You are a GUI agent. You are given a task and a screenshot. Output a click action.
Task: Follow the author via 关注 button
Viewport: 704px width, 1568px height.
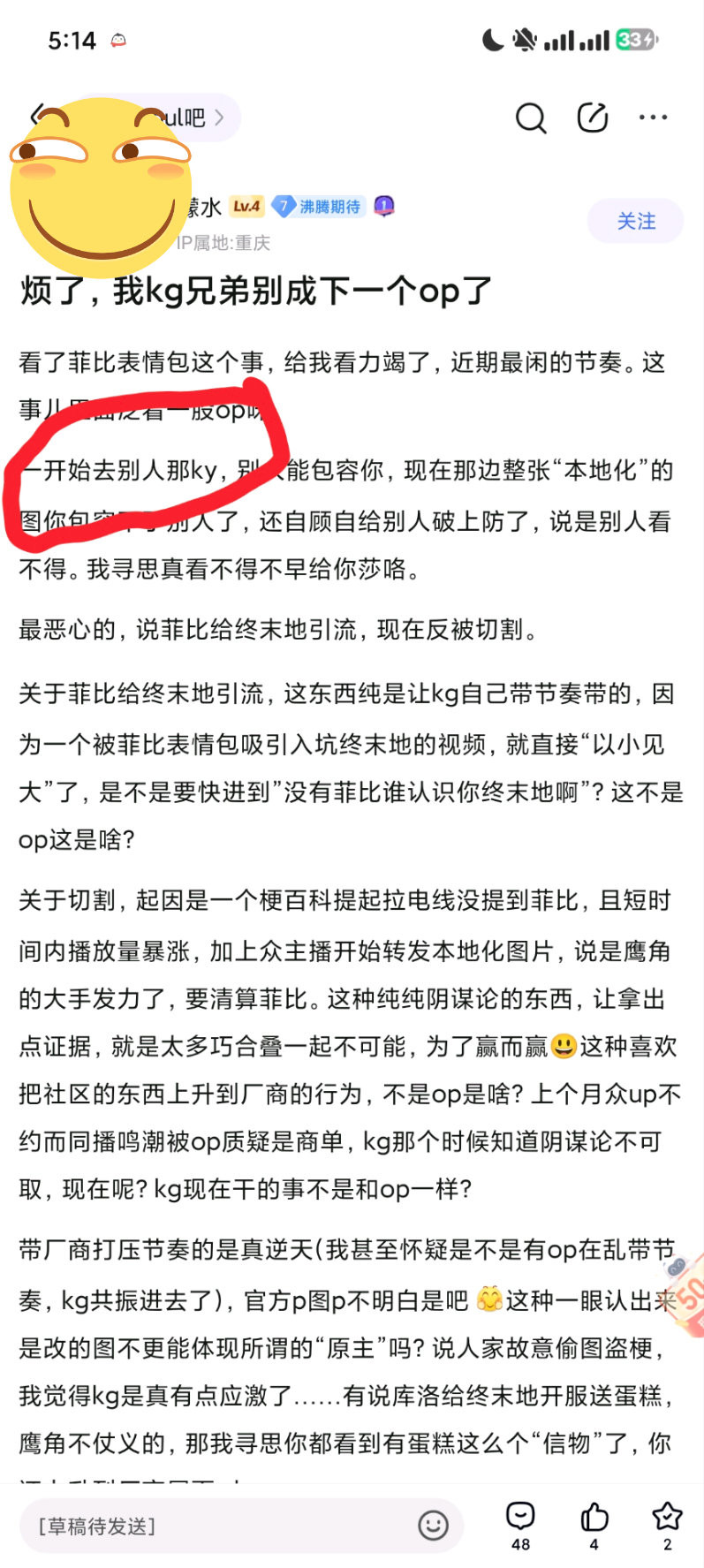pos(636,221)
